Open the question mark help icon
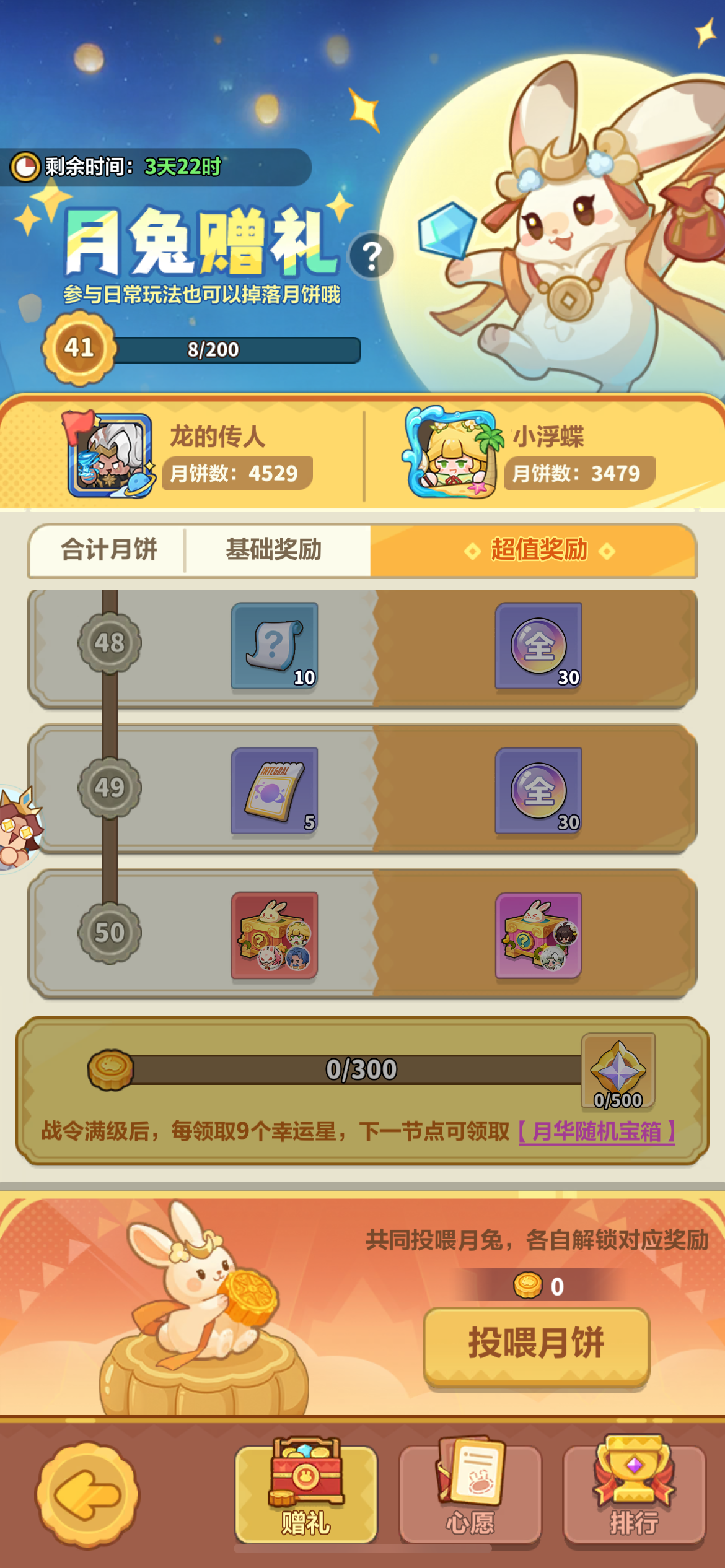 (x=371, y=256)
